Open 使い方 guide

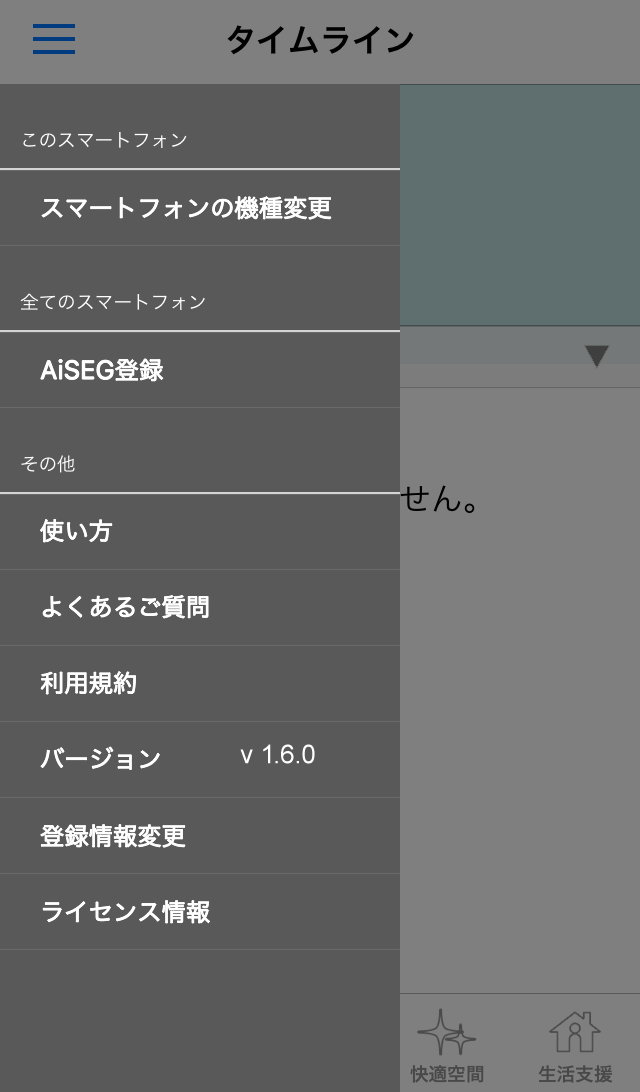click(x=76, y=531)
